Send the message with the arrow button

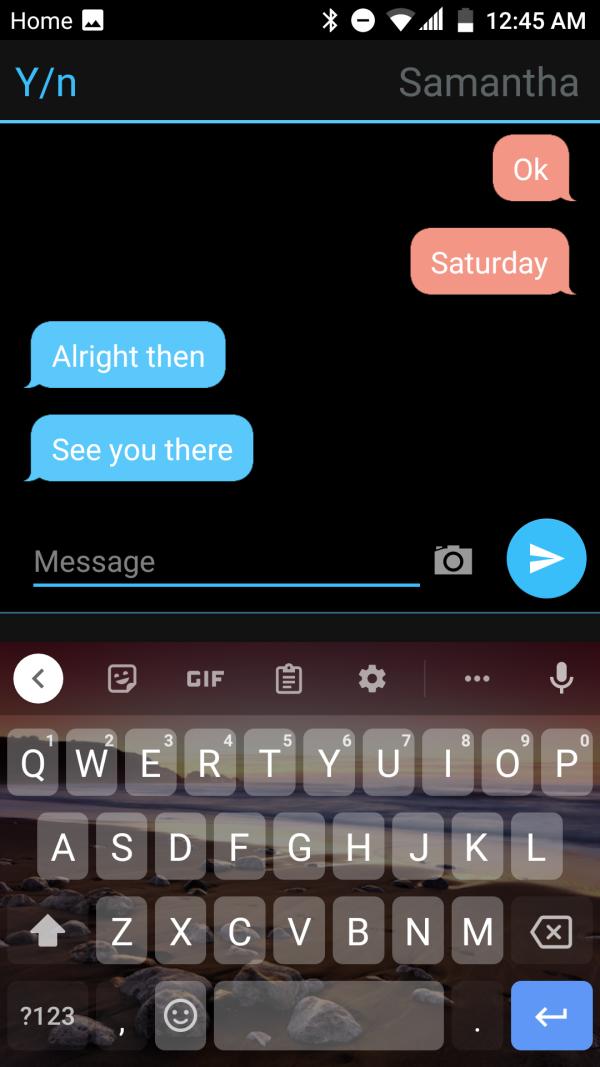pos(546,558)
